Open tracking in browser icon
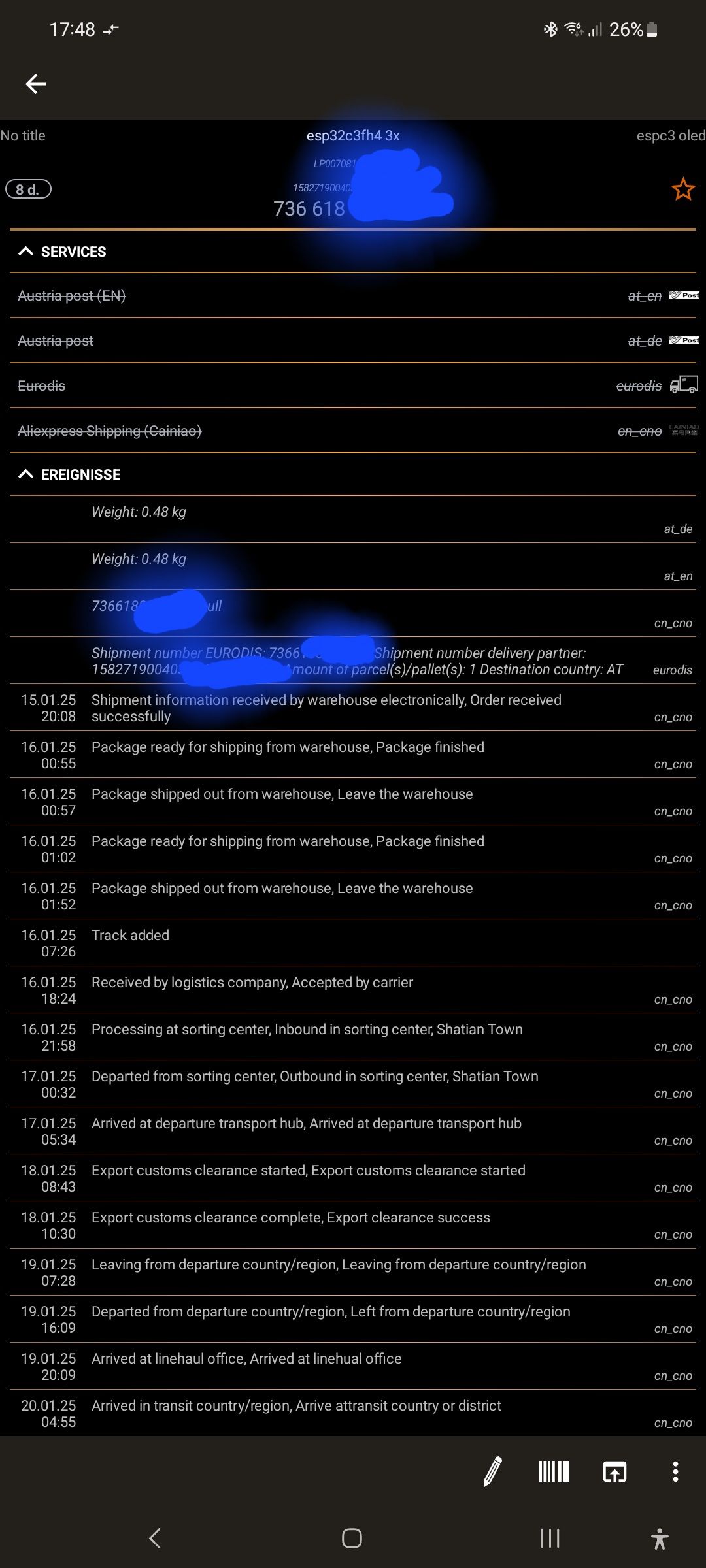The height and width of the screenshot is (1568, 706). tap(614, 1472)
